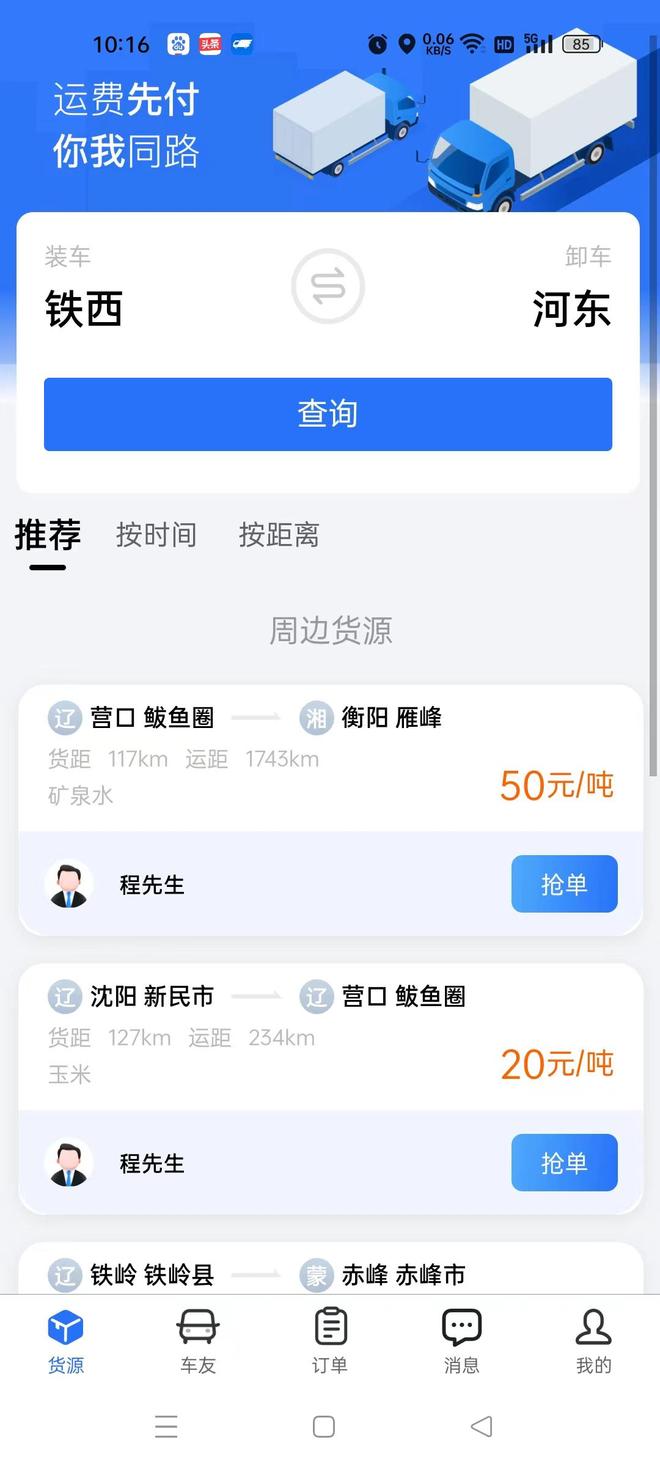Select loading location 铁西
Image resolution: width=660 pixels, height=1467 pixels.
tap(84, 309)
